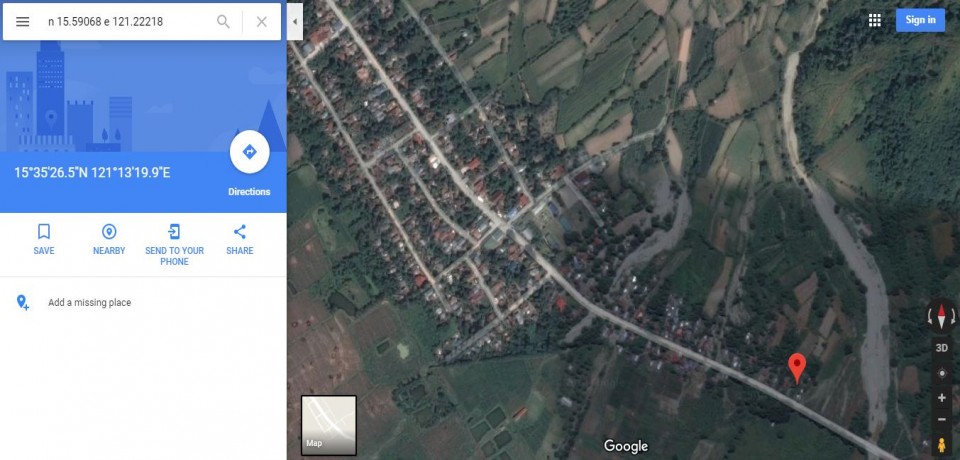This screenshot has width=960, height=460.
Task: Share this location
Action: [240, 239]
